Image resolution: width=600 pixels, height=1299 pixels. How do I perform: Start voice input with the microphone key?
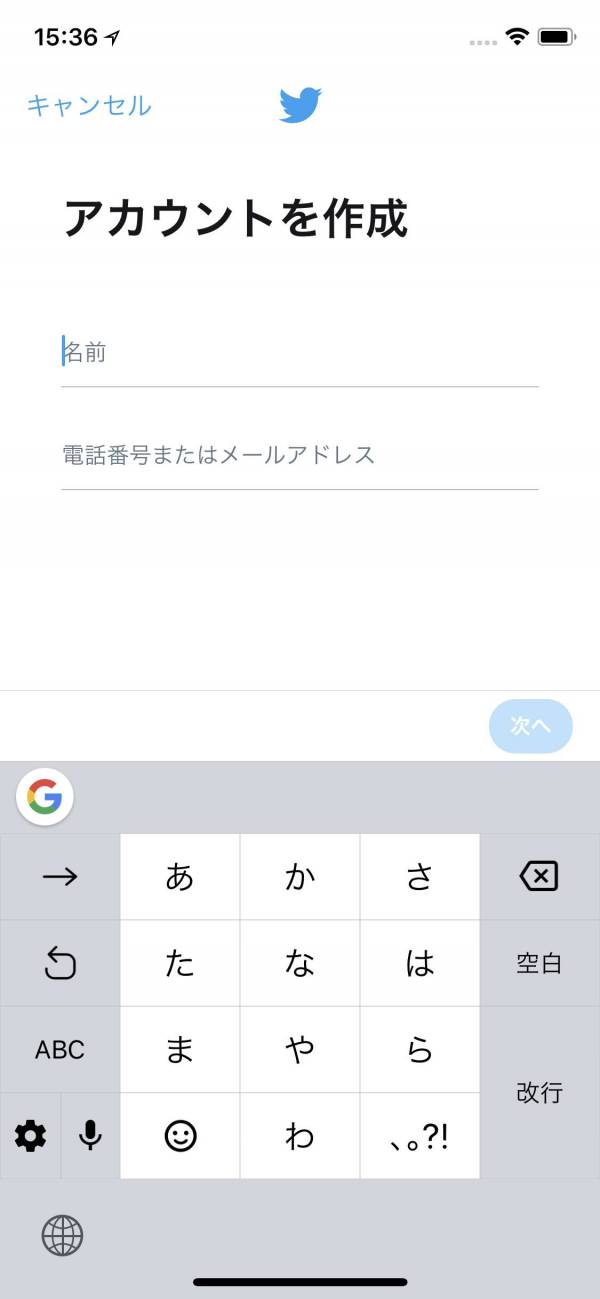[x=91, y=1136]
